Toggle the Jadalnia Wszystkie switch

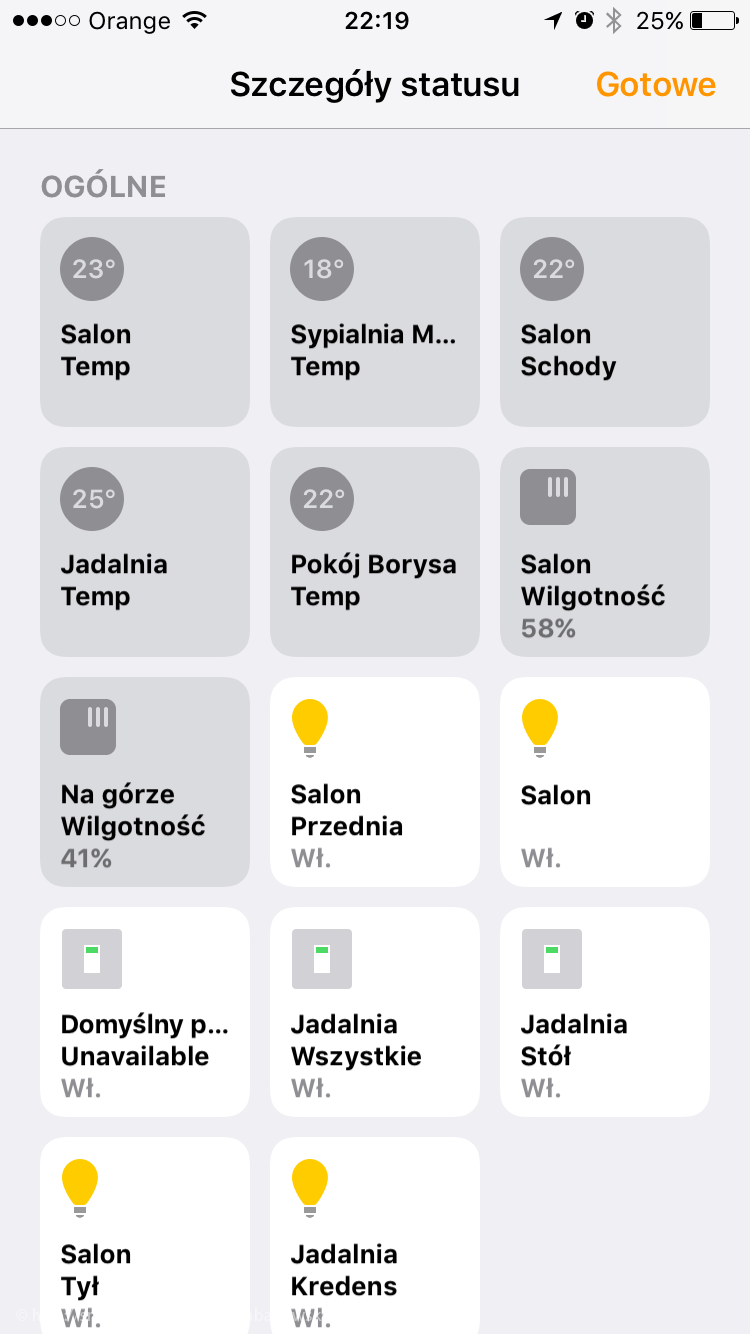coord(375,1012)
